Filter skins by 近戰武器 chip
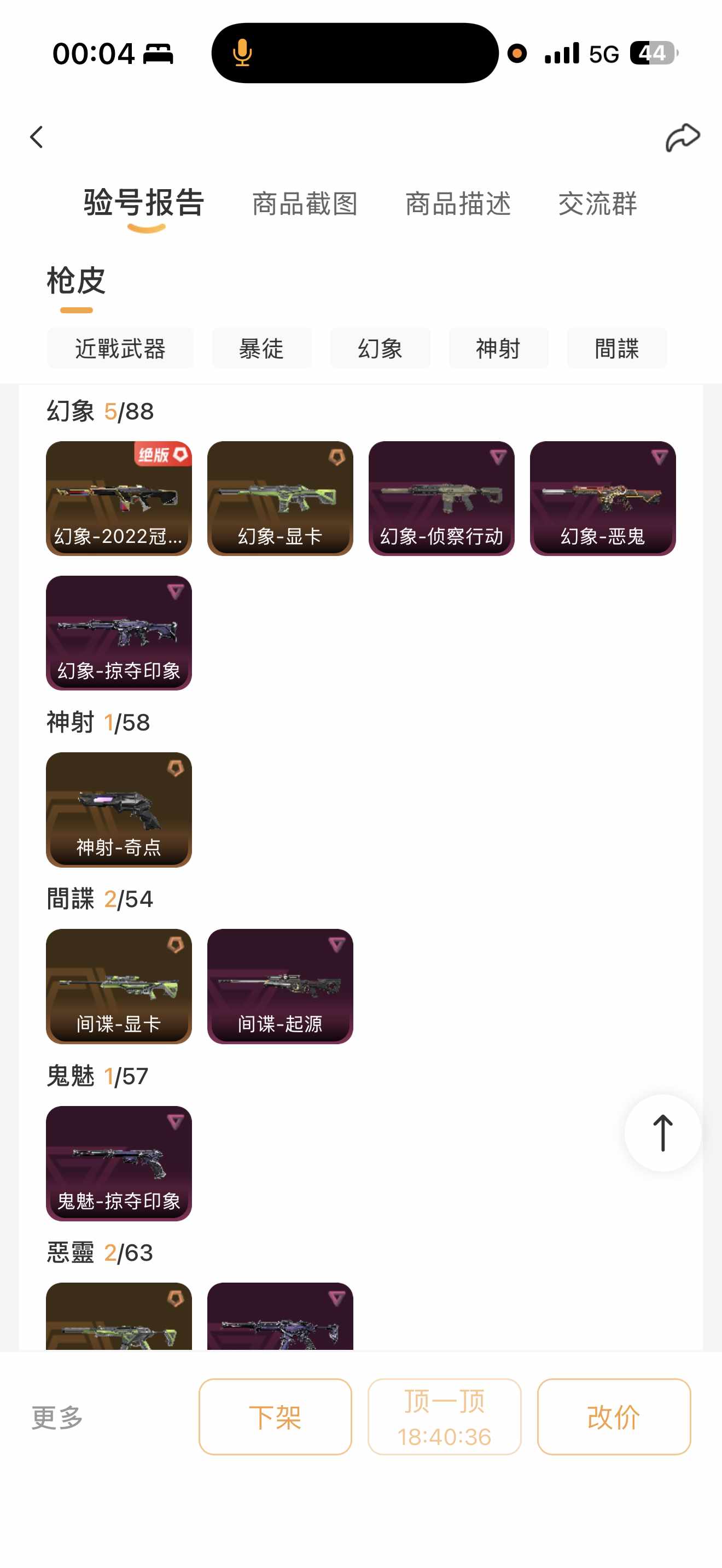Viewport: 722px width, 1568px height. pos(120,348)
